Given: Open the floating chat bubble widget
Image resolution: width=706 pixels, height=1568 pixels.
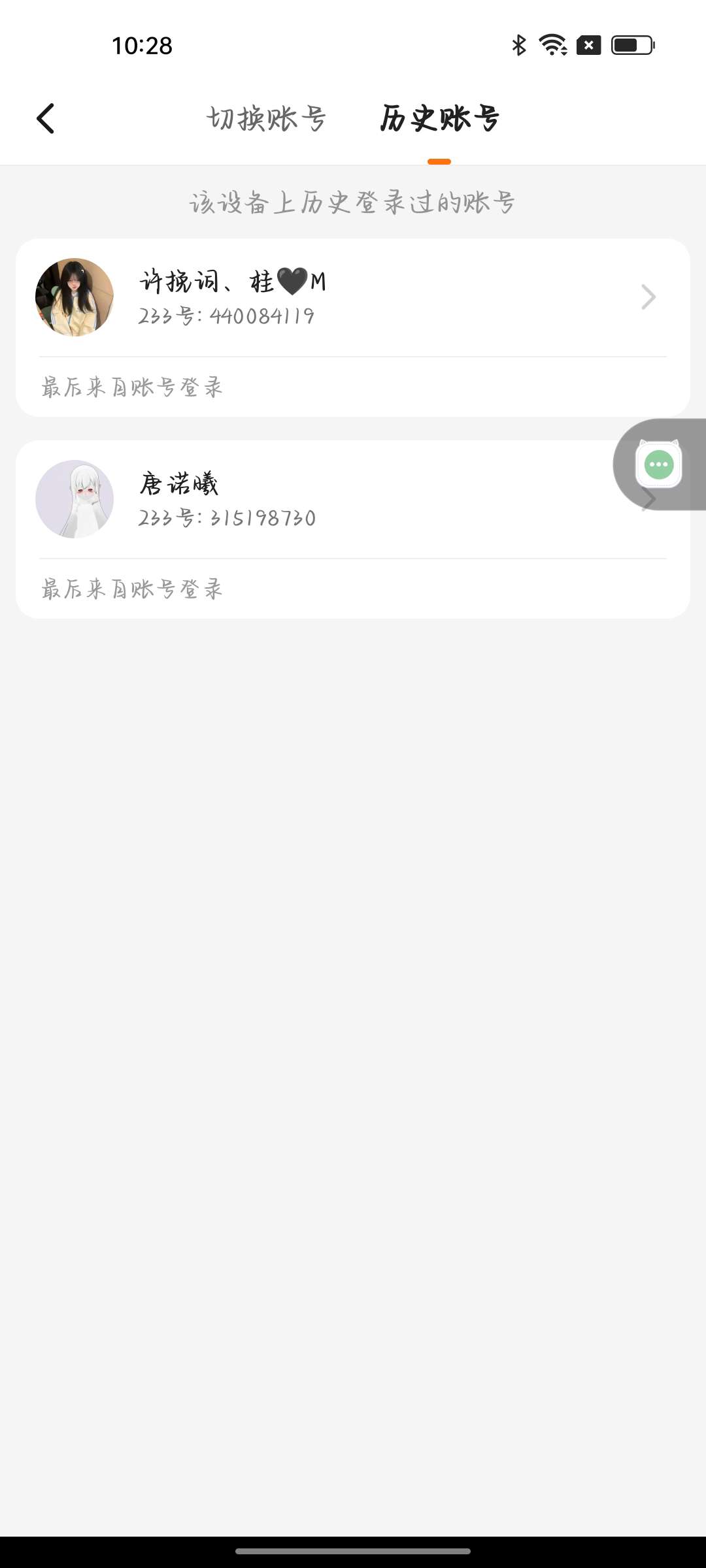Looking at the screenshot, I should pyautogui.click(x=659, y=465).
